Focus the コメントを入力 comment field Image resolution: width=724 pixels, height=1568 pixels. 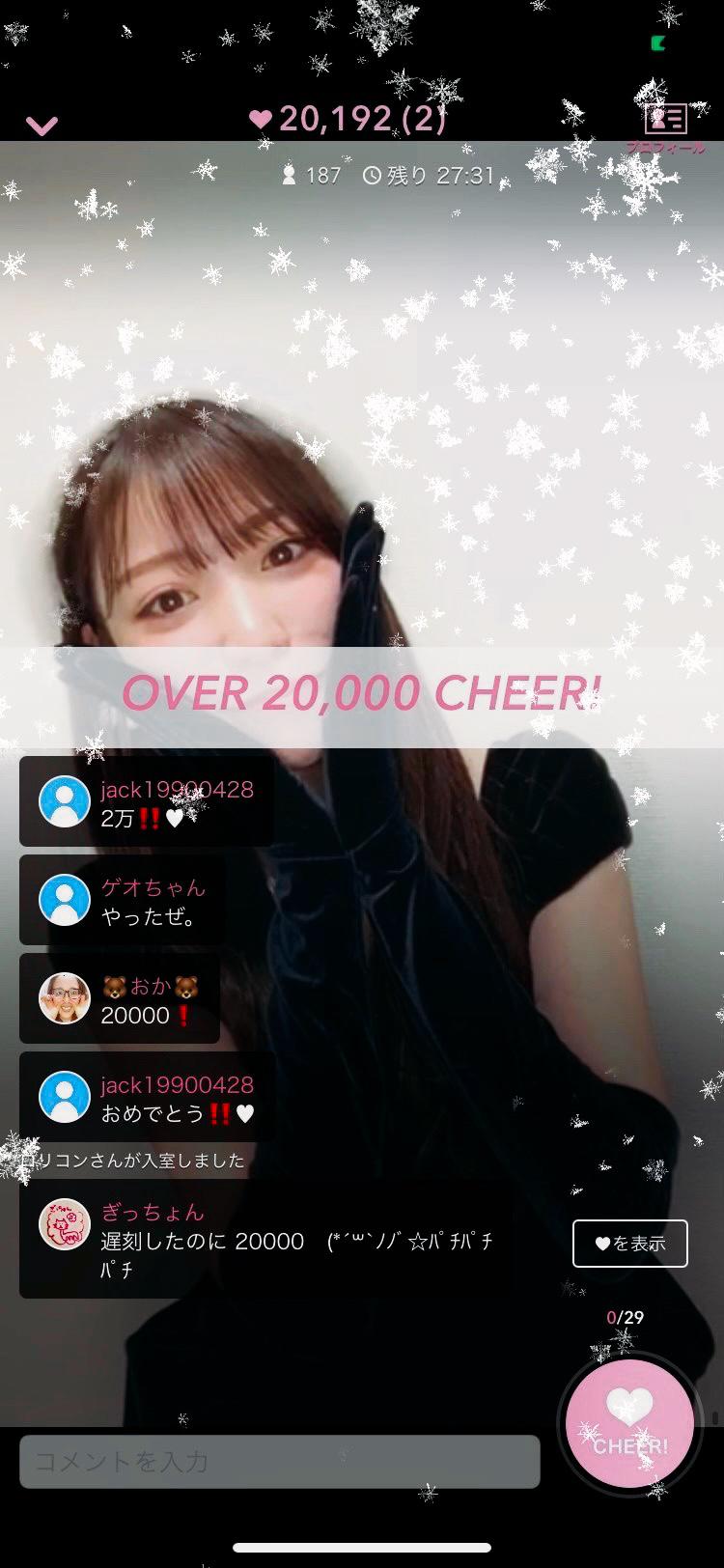[x=279, y=1461]
